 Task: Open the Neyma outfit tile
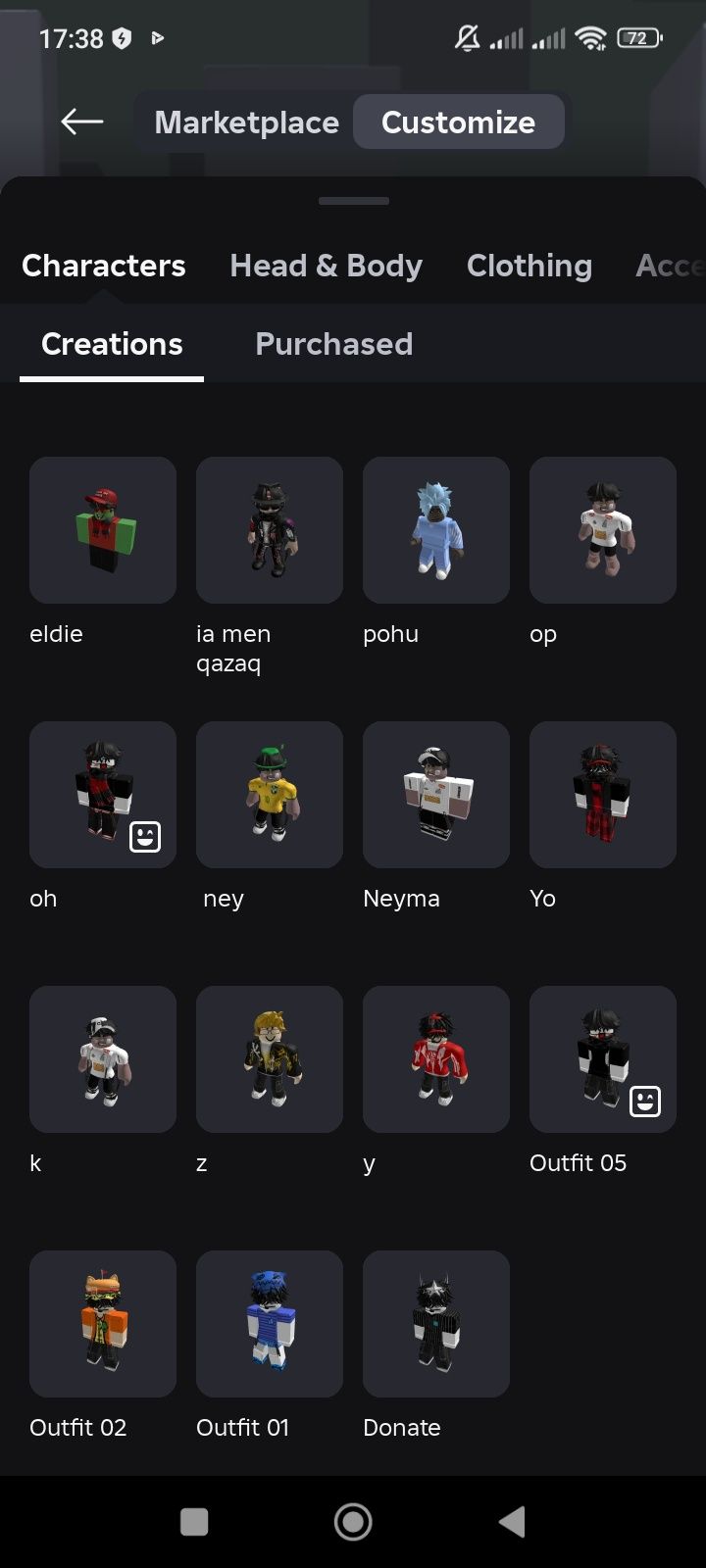(x=436, y=795)
